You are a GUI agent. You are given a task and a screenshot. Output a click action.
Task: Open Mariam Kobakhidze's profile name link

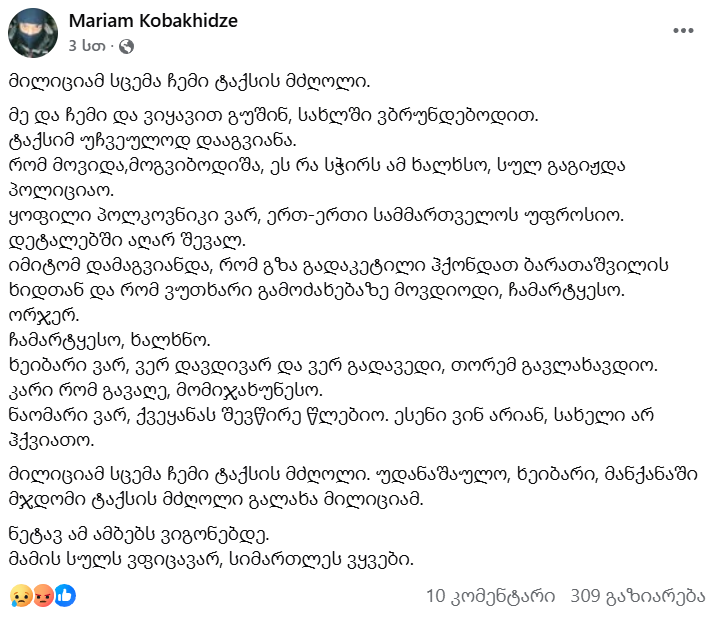[153, 22]
